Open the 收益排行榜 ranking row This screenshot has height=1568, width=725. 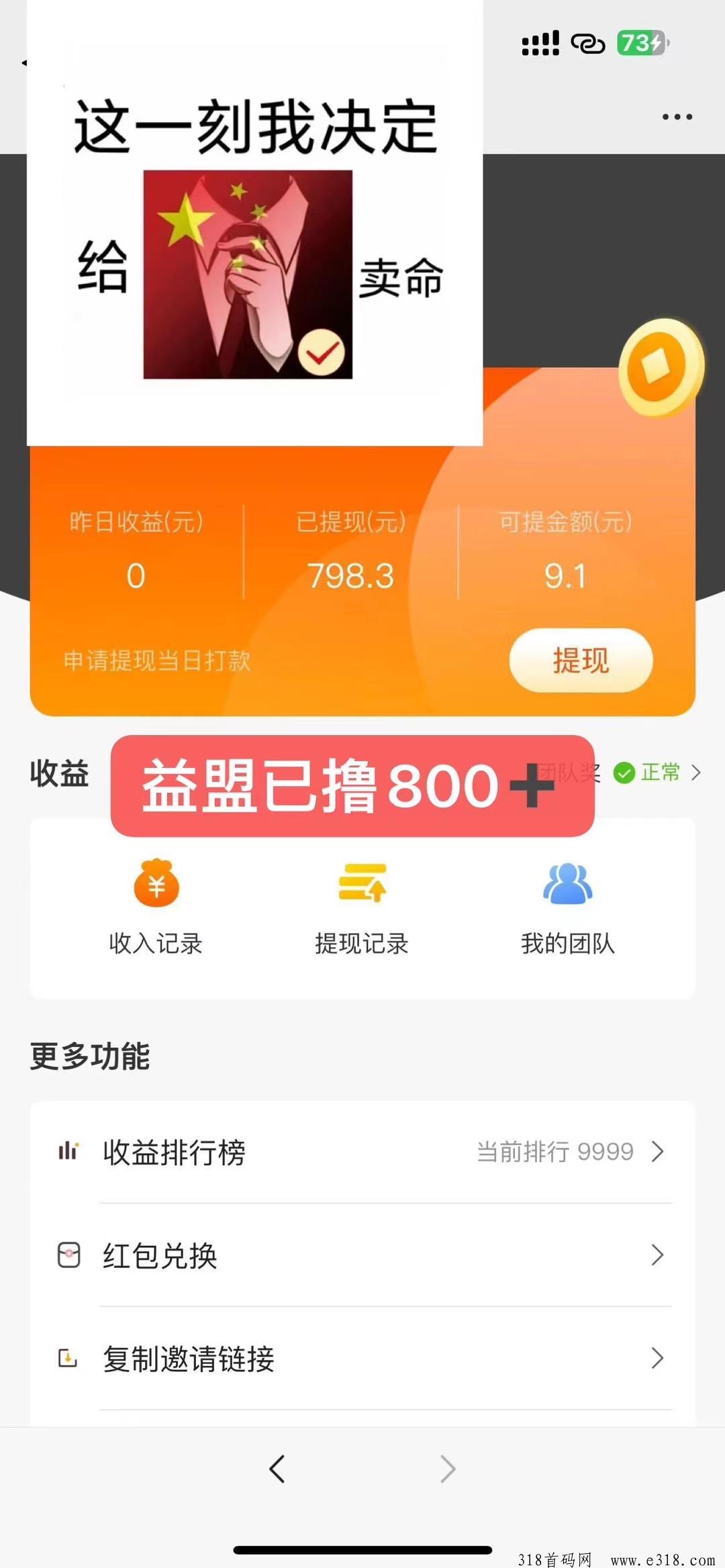pyautogui.click(x=362, y=1152)
